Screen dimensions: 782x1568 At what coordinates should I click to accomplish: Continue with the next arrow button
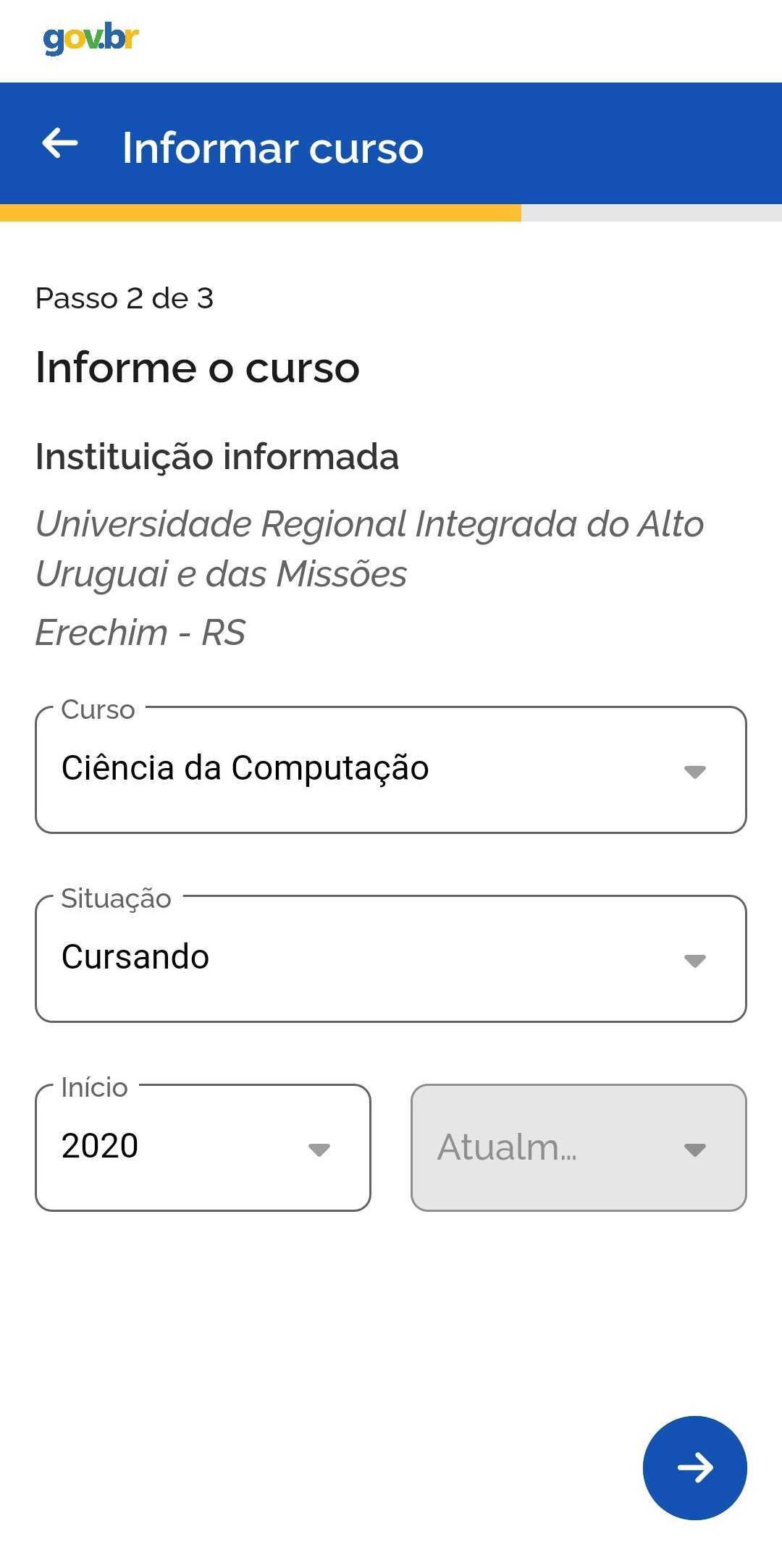point(695,1467)
